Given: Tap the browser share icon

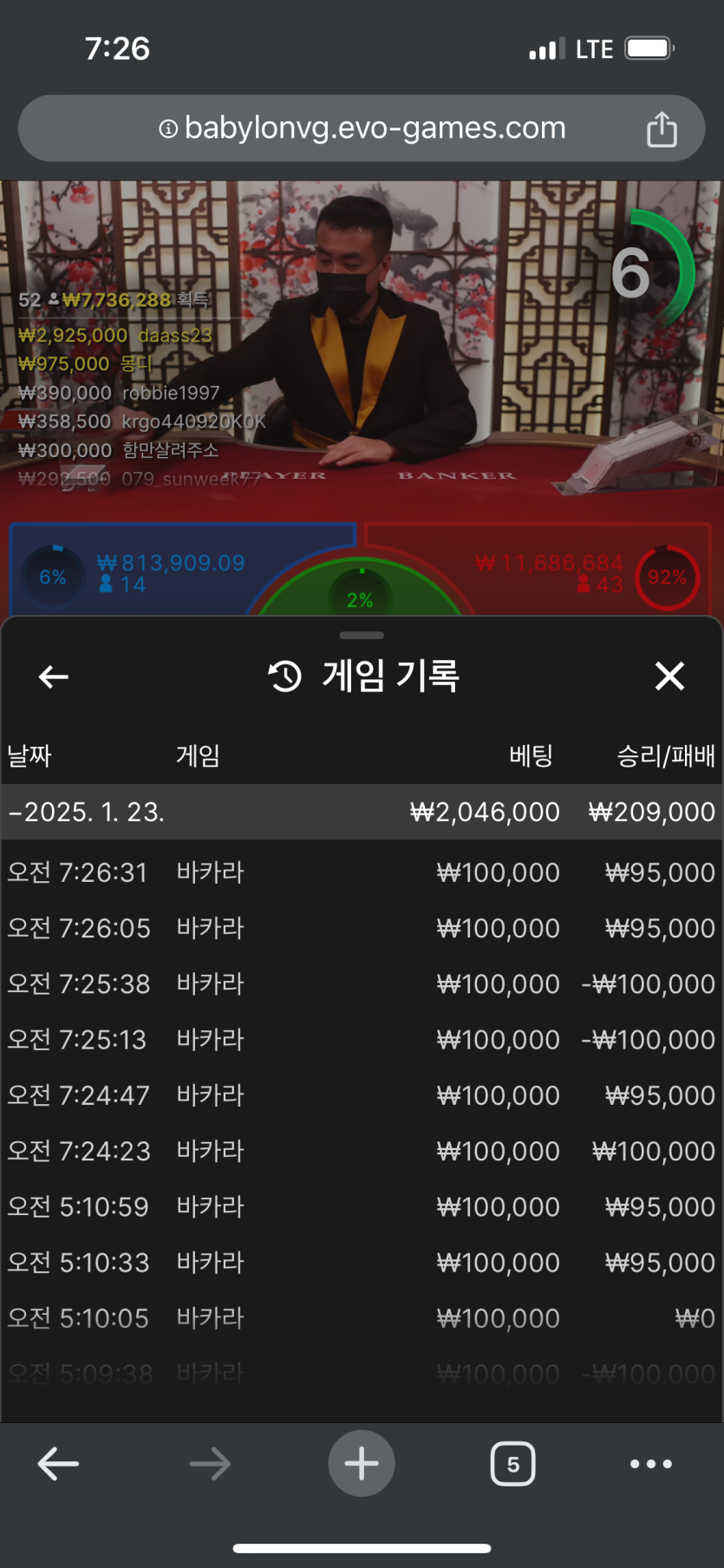Looking at the screenshot, I should pyautogui.click(x=662, y=129).
